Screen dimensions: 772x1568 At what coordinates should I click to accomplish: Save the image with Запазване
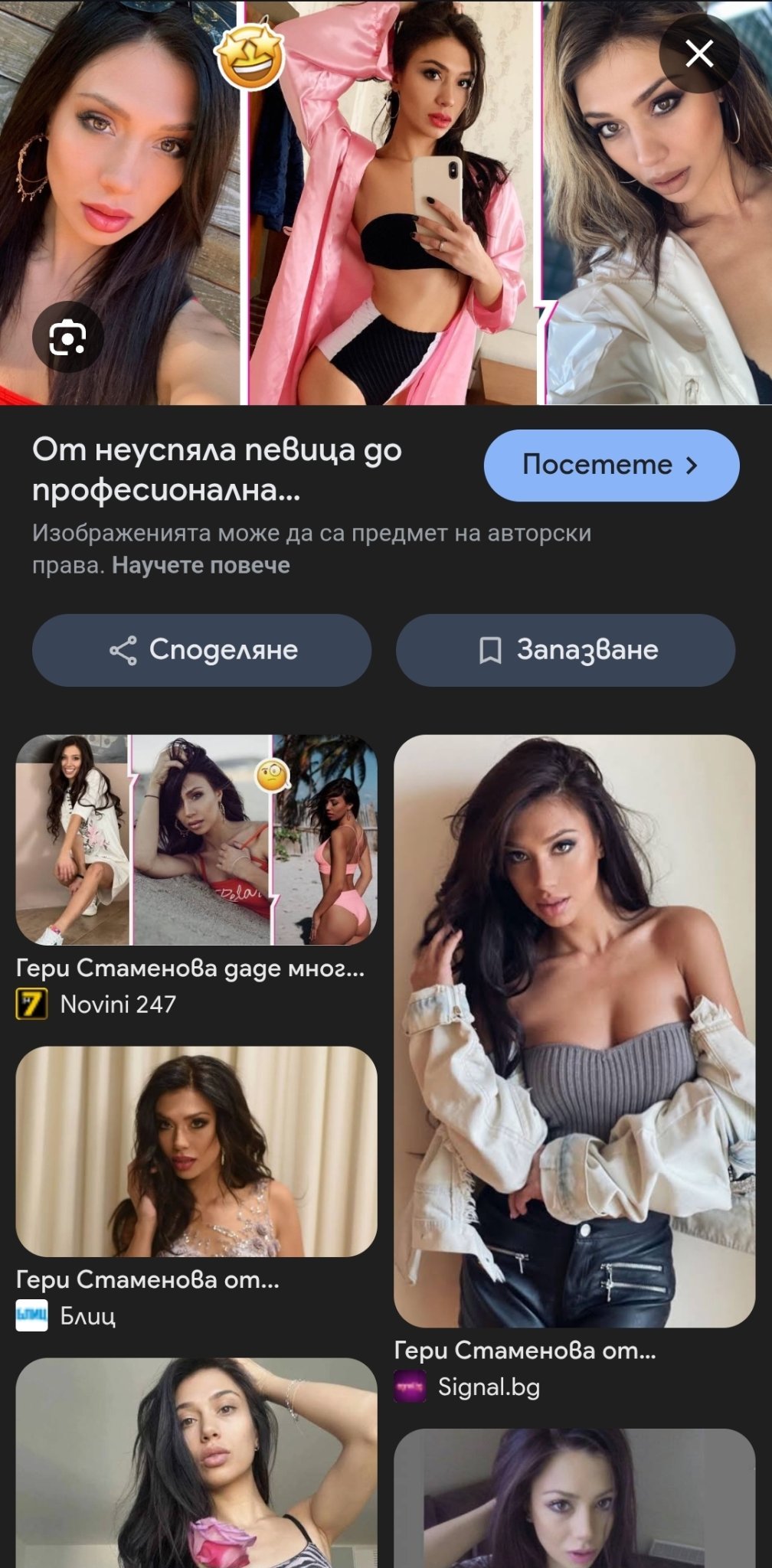tap(565, 649)
